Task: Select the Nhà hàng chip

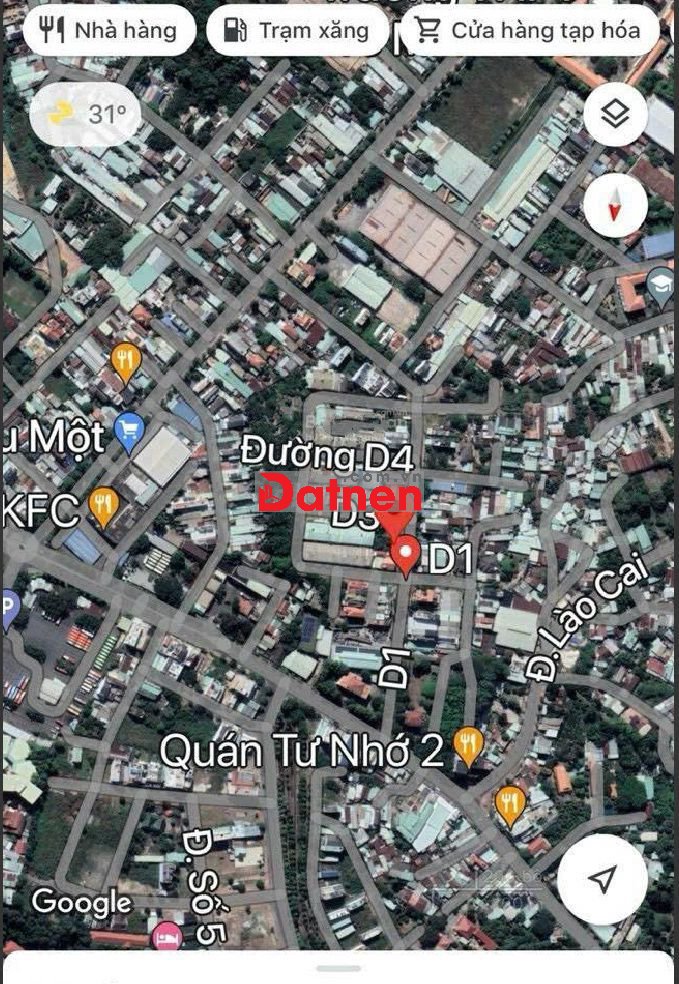Action: click(x=109, y=31)
